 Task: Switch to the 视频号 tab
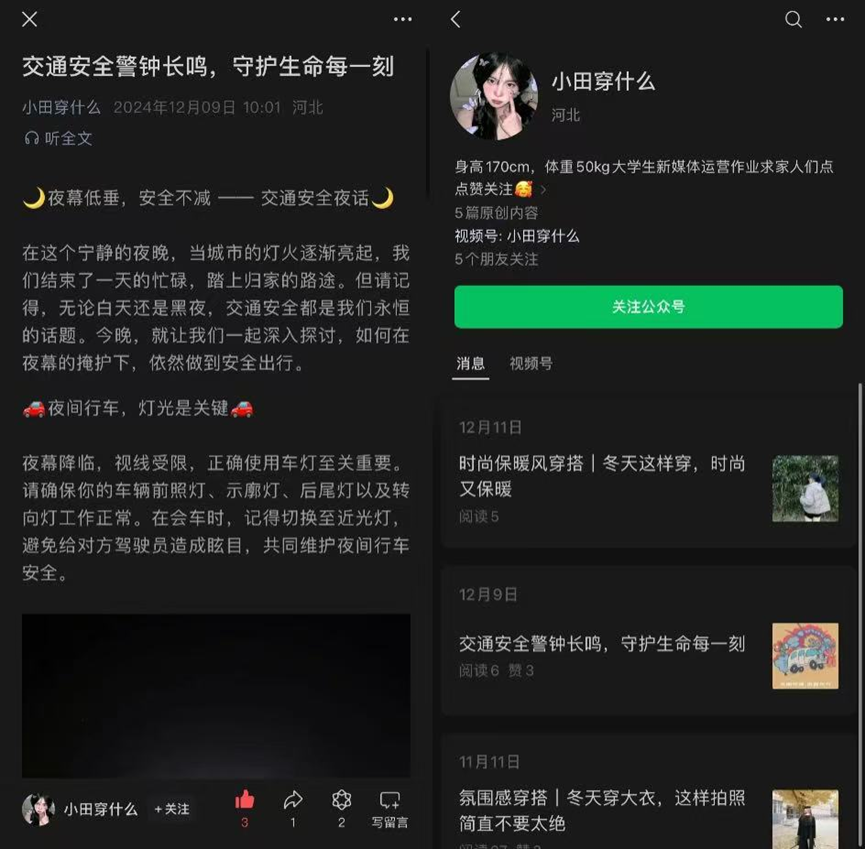(x=531, y=363)
